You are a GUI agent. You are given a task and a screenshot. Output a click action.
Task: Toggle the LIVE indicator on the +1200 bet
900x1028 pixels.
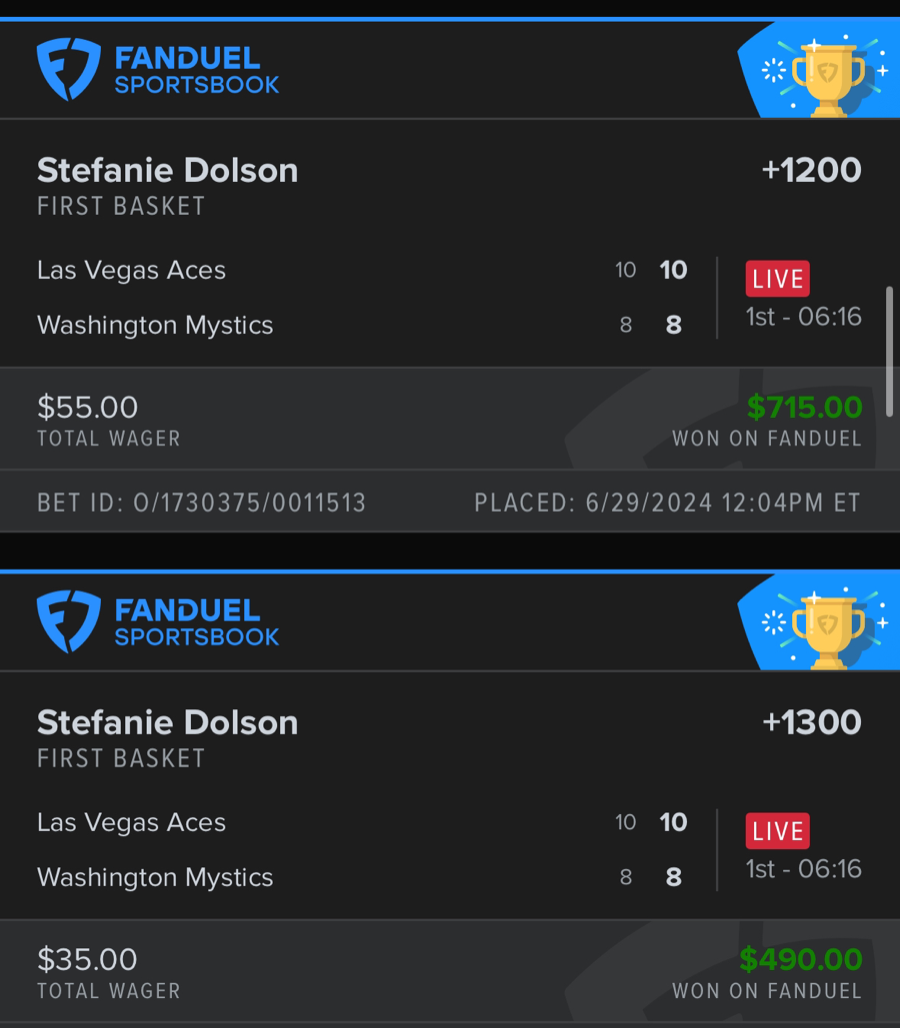click(777, 279)
